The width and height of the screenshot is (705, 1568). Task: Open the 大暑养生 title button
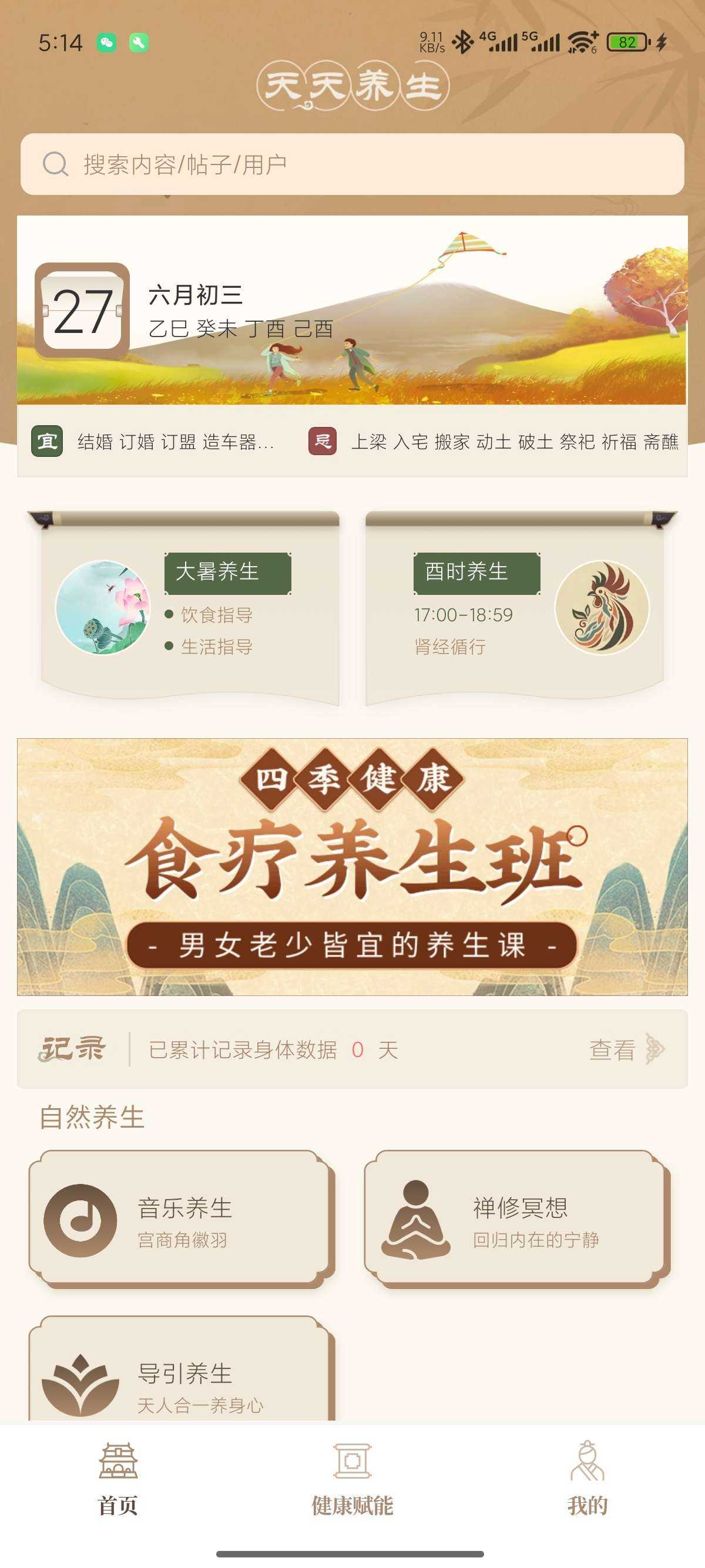click(217, 572)
